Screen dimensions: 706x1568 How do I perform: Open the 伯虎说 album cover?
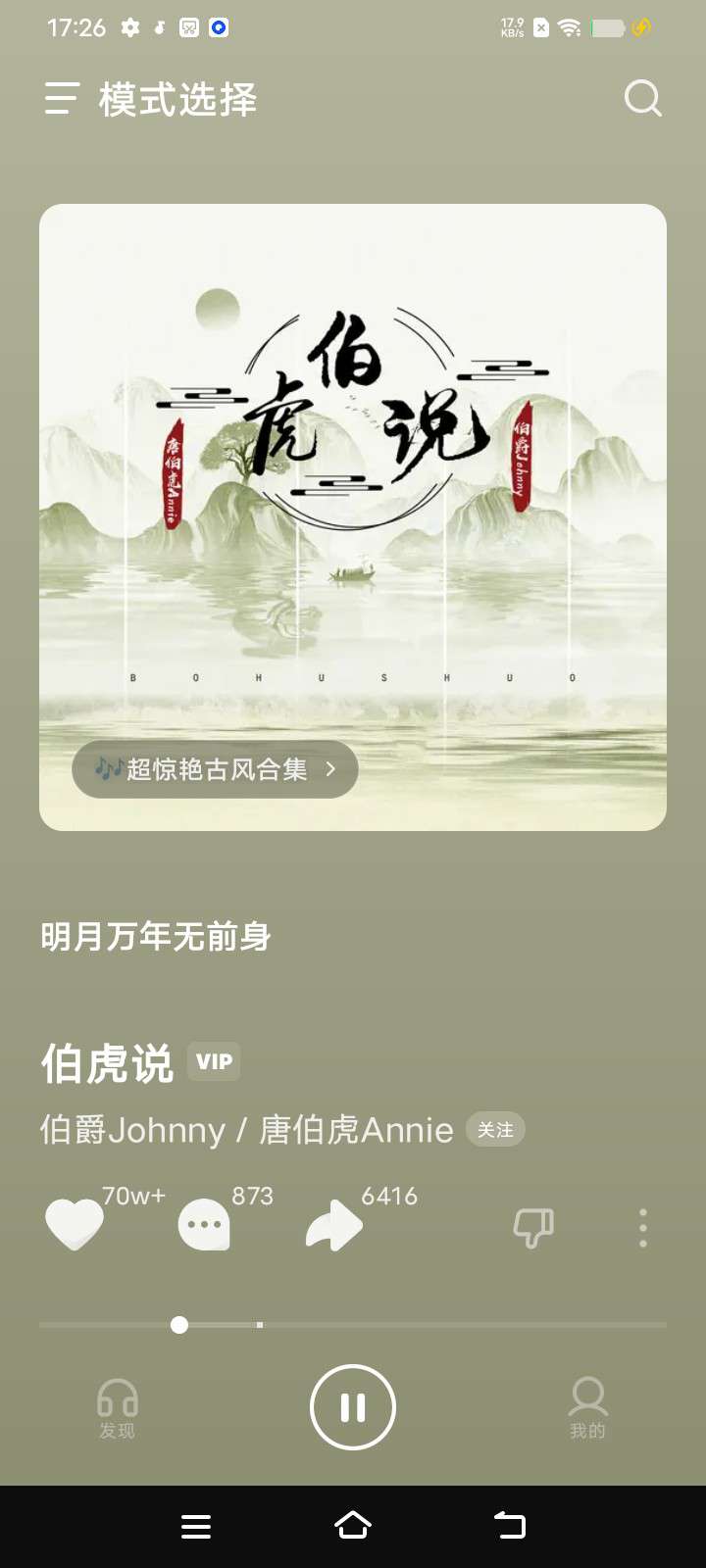pos(353,490)
